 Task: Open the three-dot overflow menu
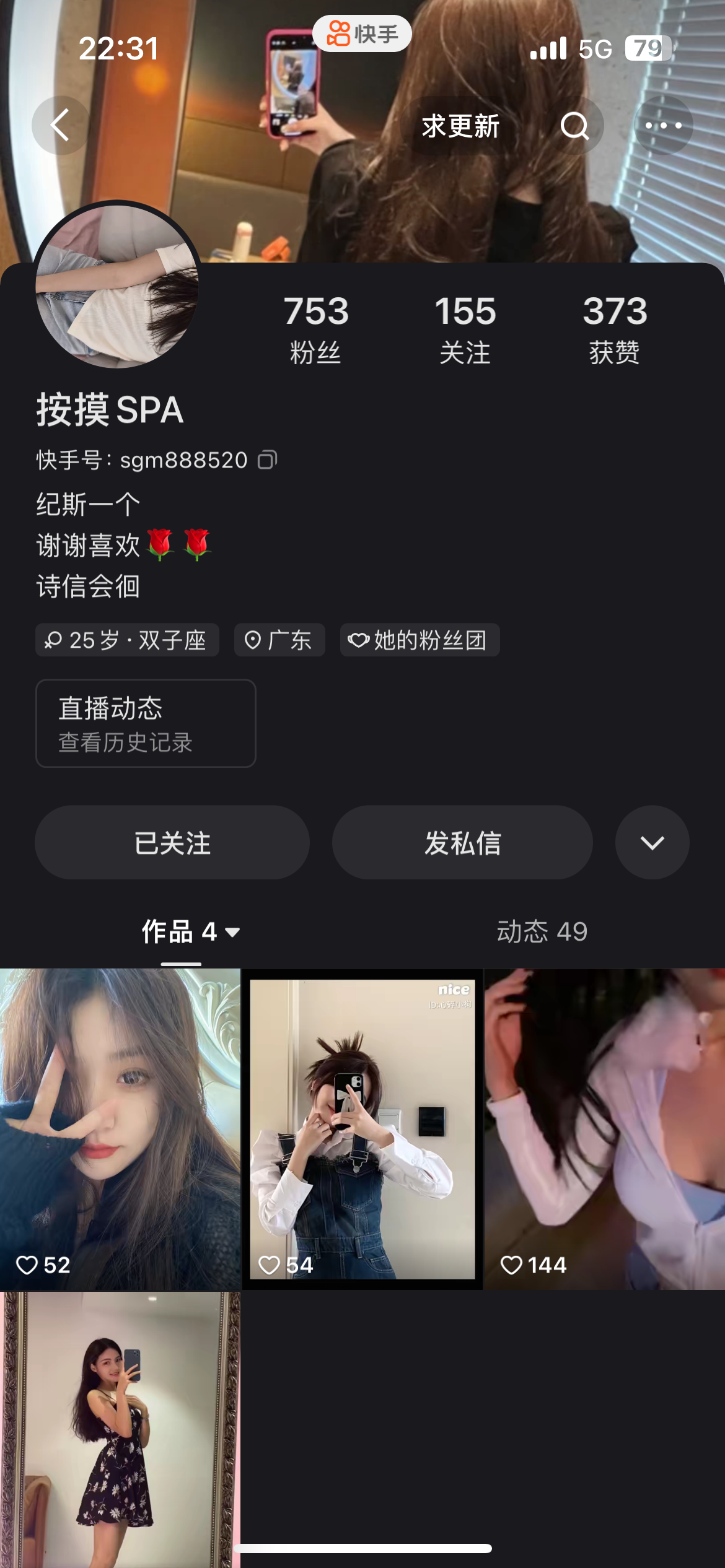[663, 126]
